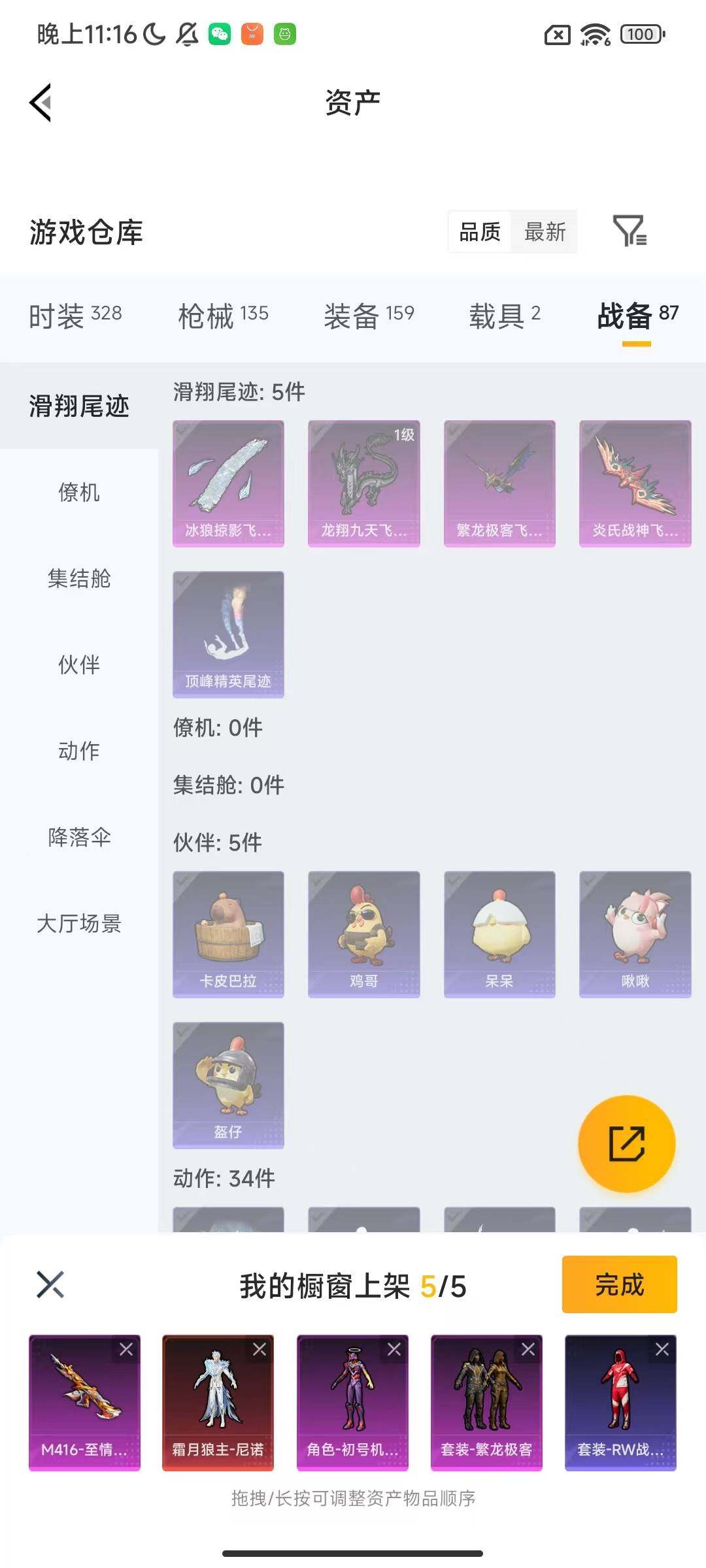
Task: Expand the 动作 category in sidebar
Action: click(x=78, y=751)
